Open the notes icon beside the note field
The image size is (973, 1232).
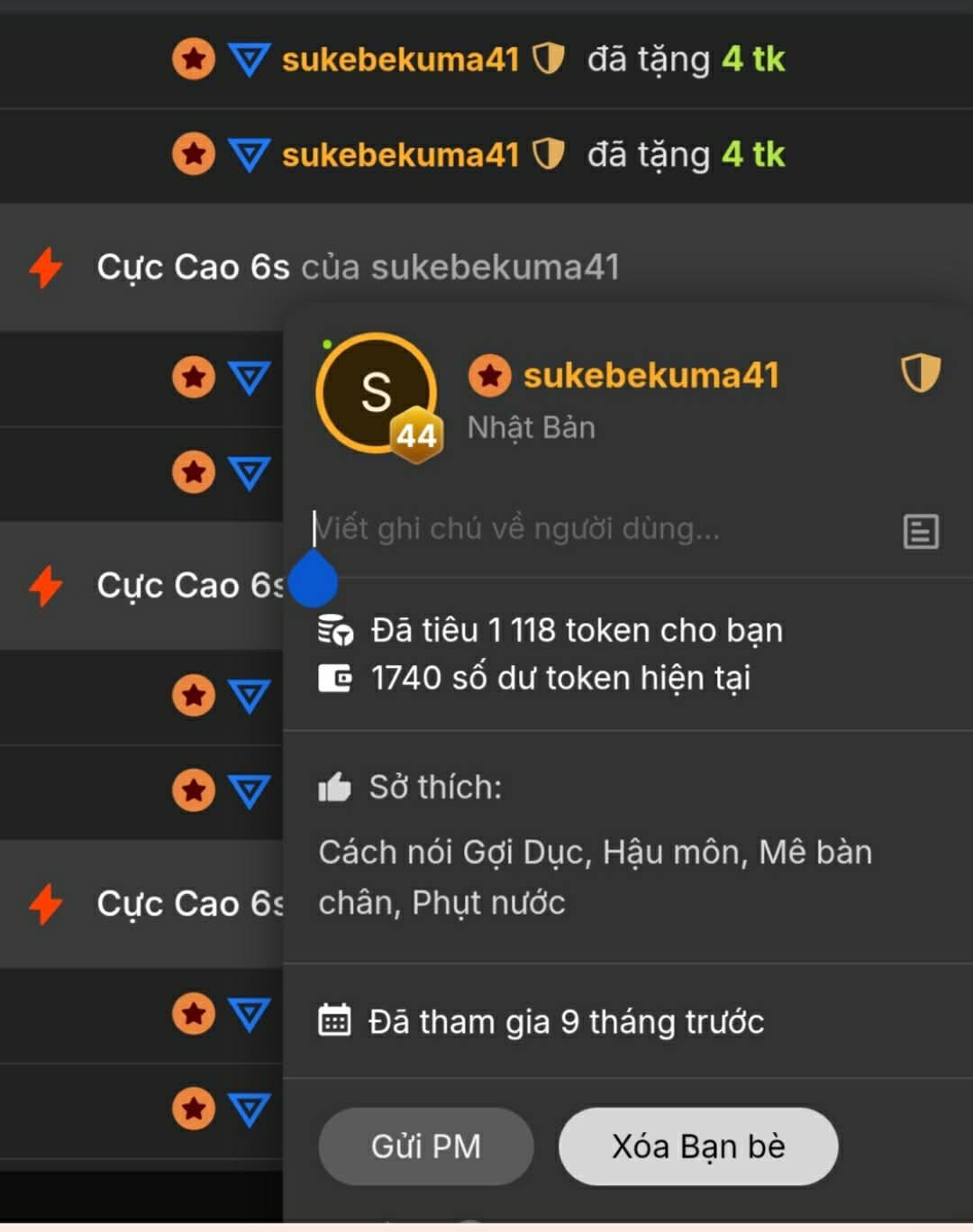(921, 531)
